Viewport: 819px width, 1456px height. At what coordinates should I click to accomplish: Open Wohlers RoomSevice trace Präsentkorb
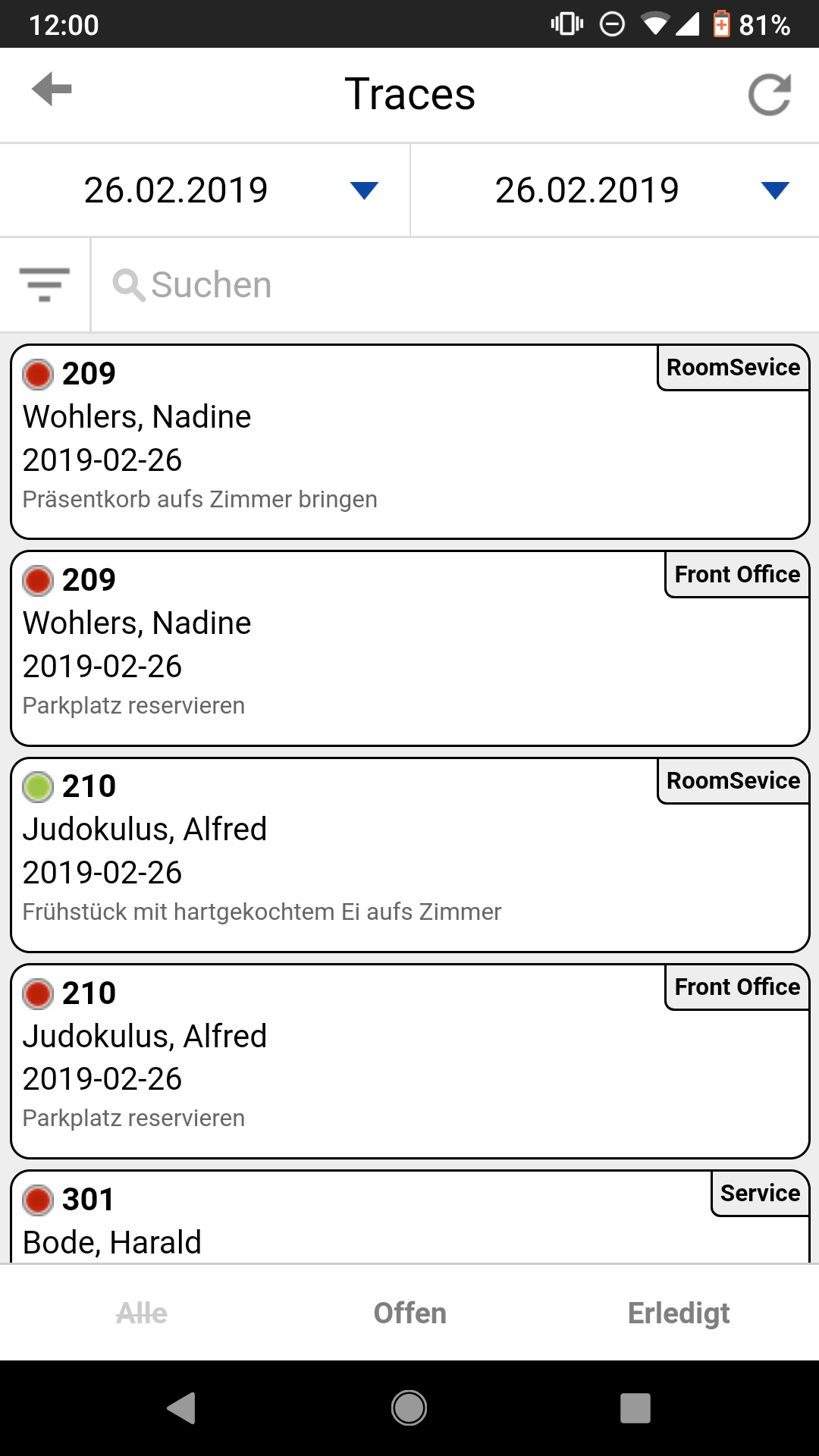tap(409, 441)
